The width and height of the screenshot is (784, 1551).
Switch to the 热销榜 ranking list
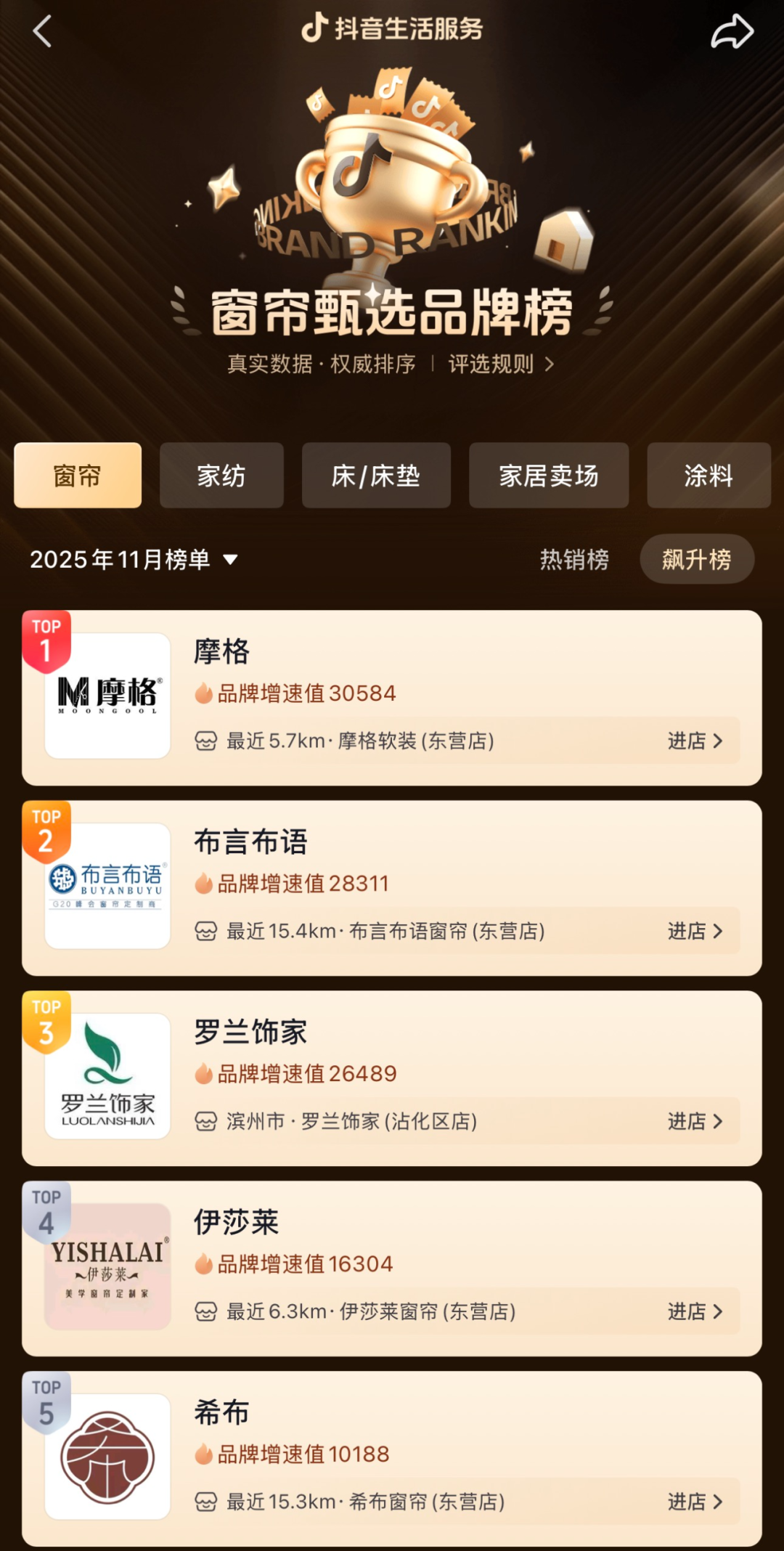pos(574,559)
